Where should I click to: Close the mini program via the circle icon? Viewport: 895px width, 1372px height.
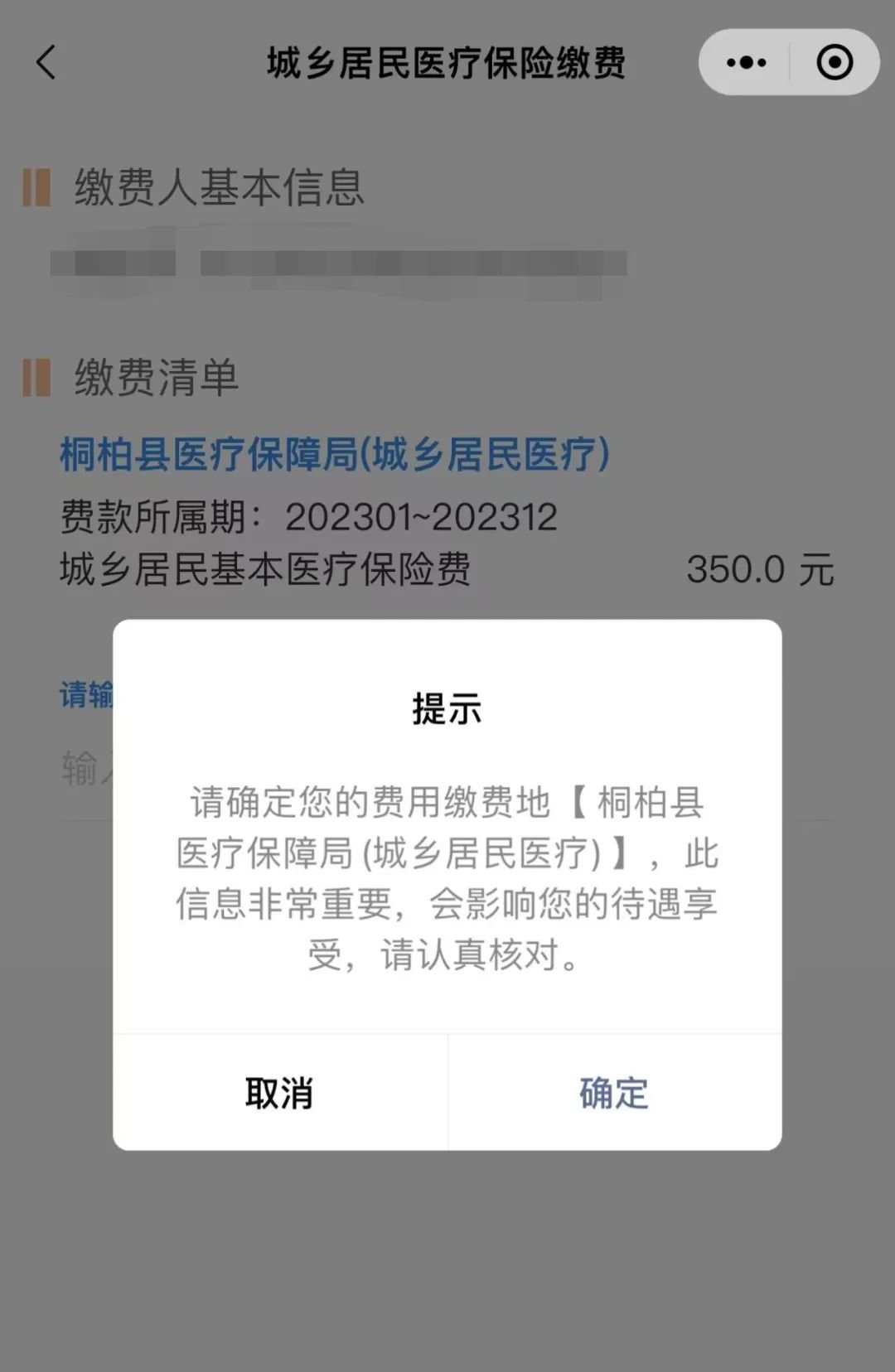point(834,63)
